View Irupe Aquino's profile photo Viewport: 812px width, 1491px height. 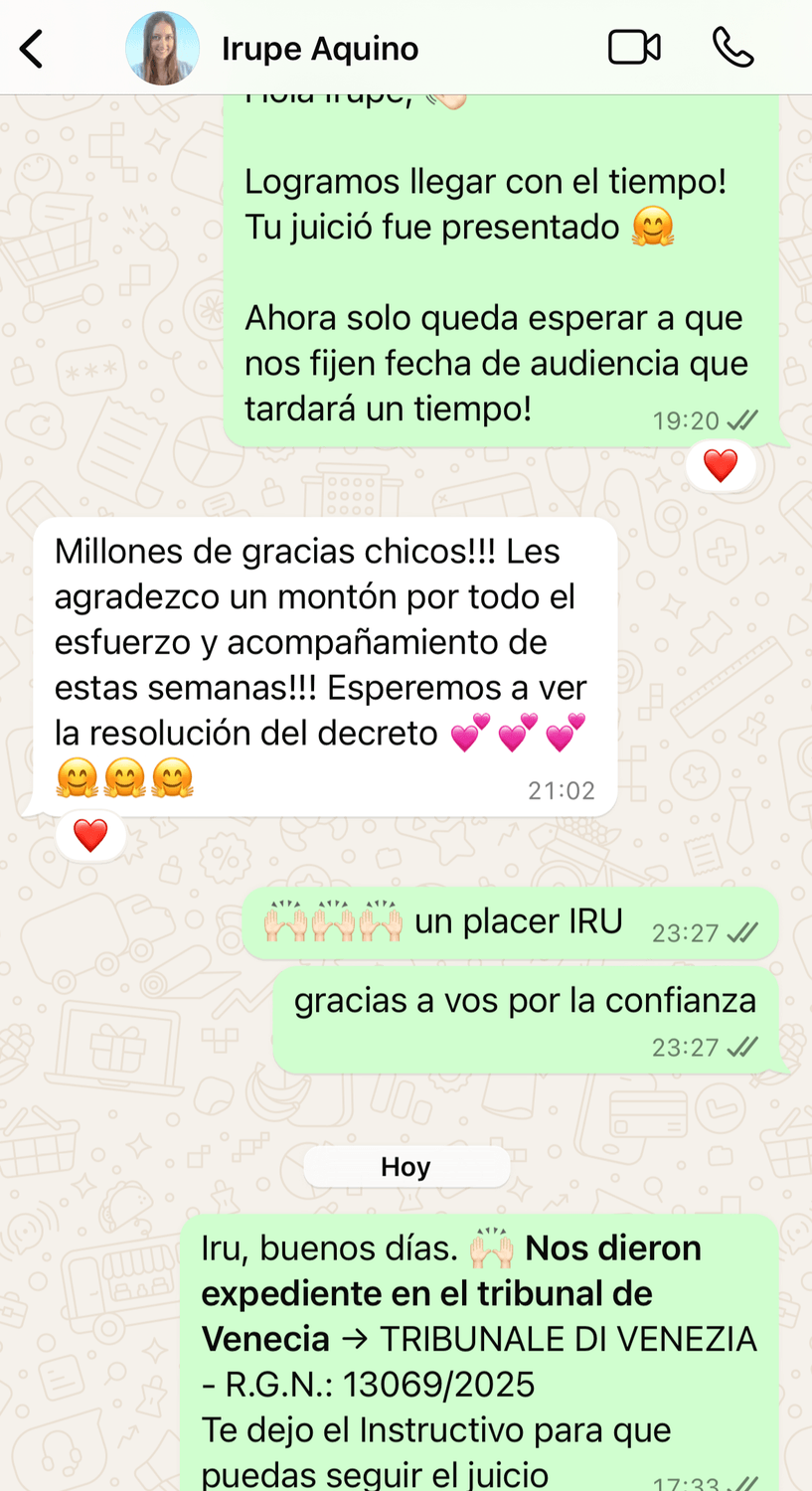pyautogui.click(x=162, y=48)
